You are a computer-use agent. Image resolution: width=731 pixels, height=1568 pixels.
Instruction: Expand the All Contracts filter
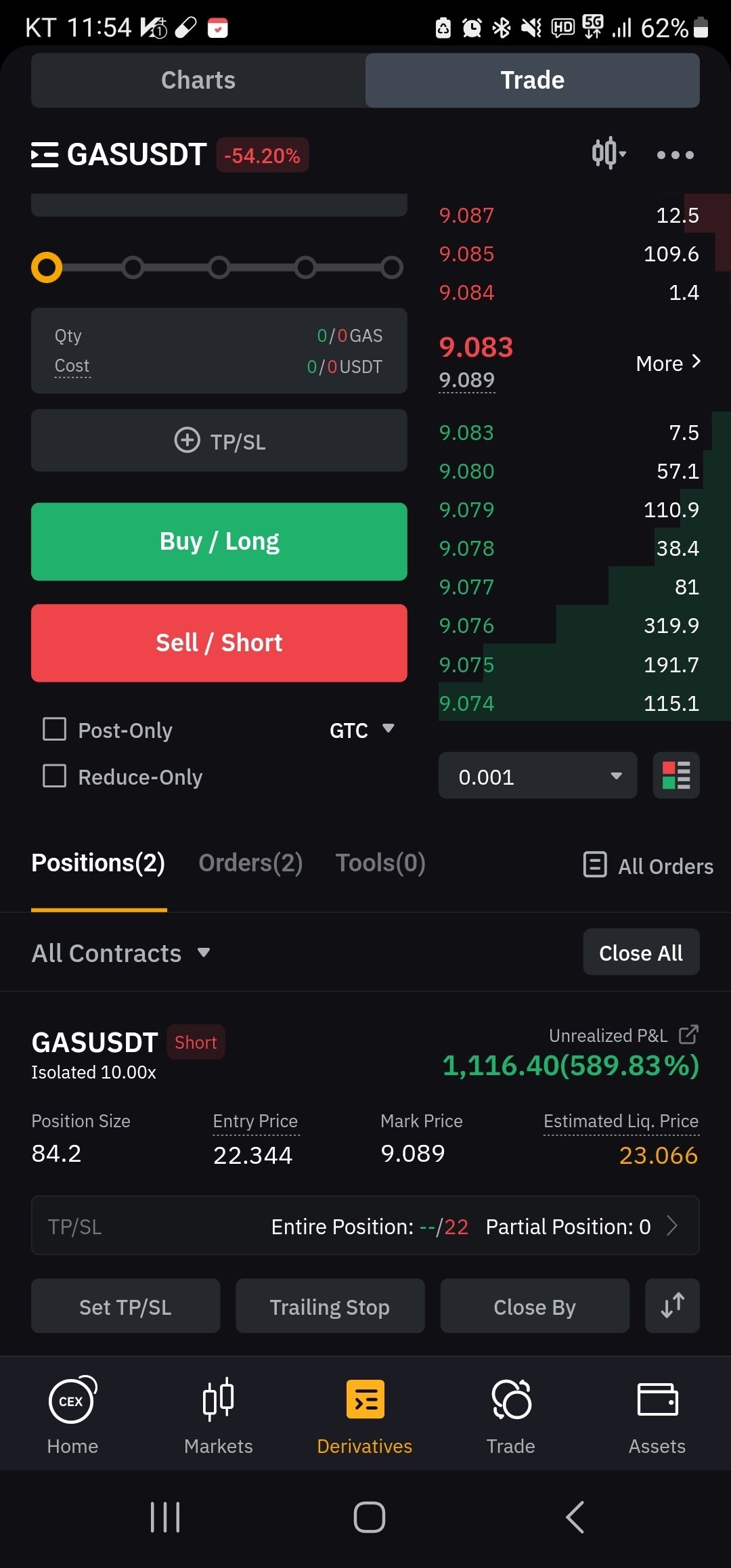[x=120, y=953]
